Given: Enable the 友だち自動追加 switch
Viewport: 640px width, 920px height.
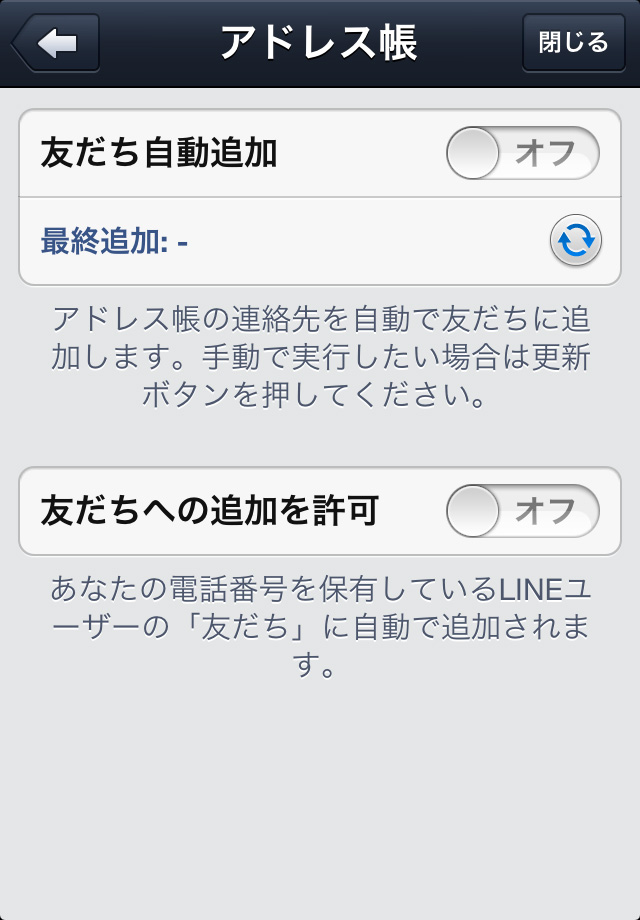Looking at the screenshot, I should pos(522,154).
